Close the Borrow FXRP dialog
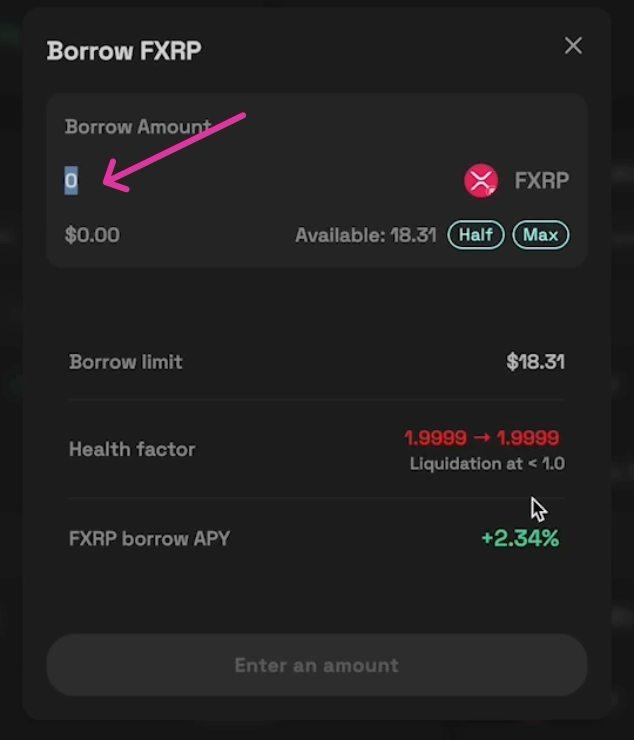 (x=573, y=46)
